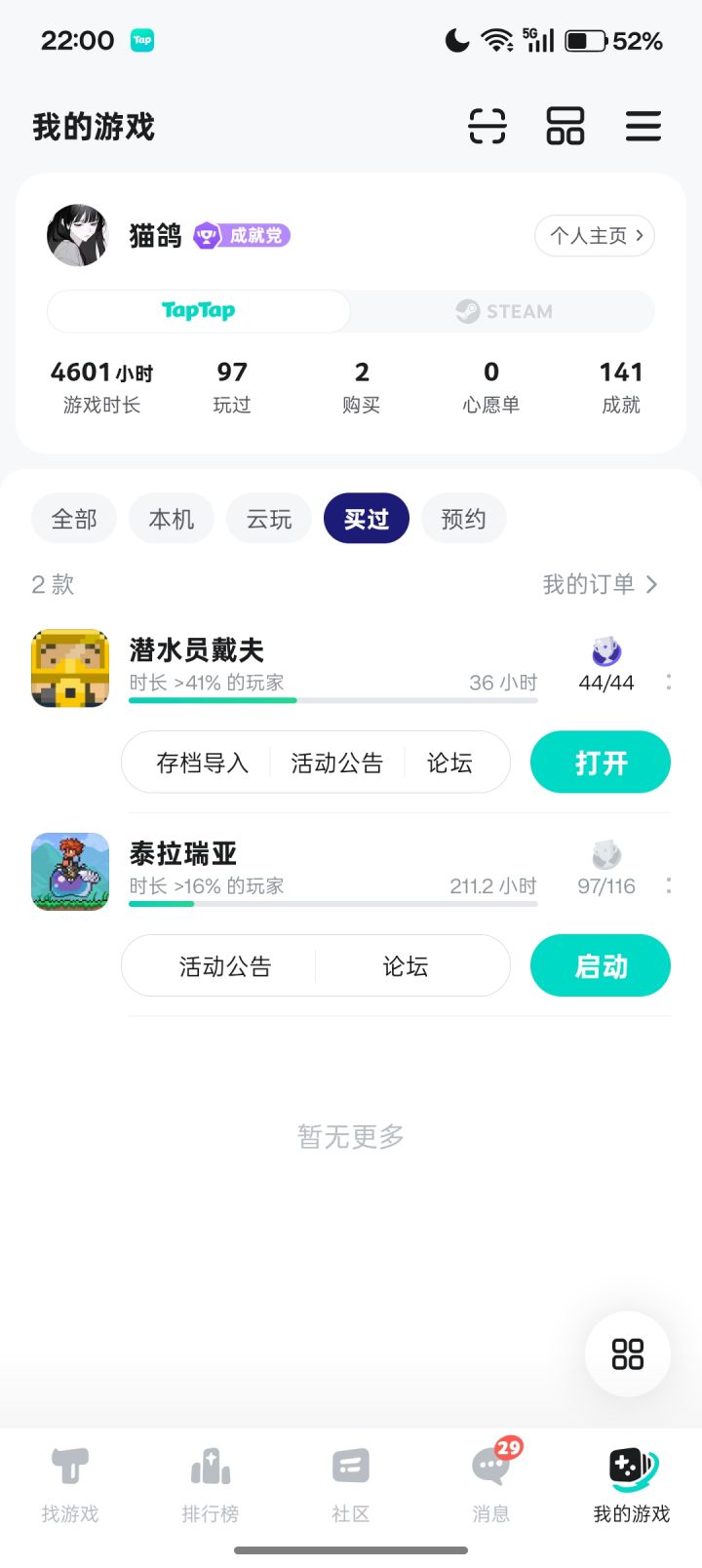Open the scan icon in the header
702x1568 pixels.
pos(487,127)
